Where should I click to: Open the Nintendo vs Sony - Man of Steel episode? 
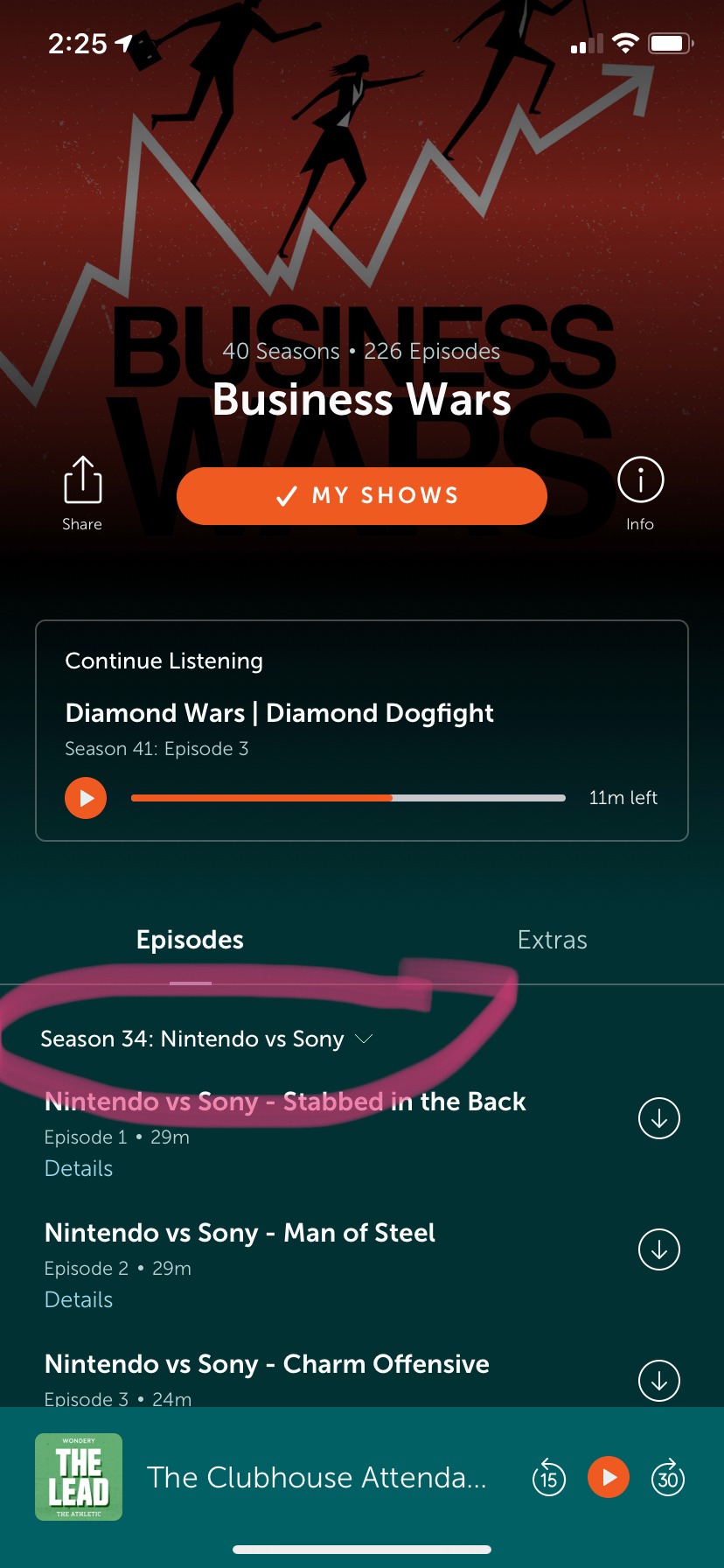240,1233
